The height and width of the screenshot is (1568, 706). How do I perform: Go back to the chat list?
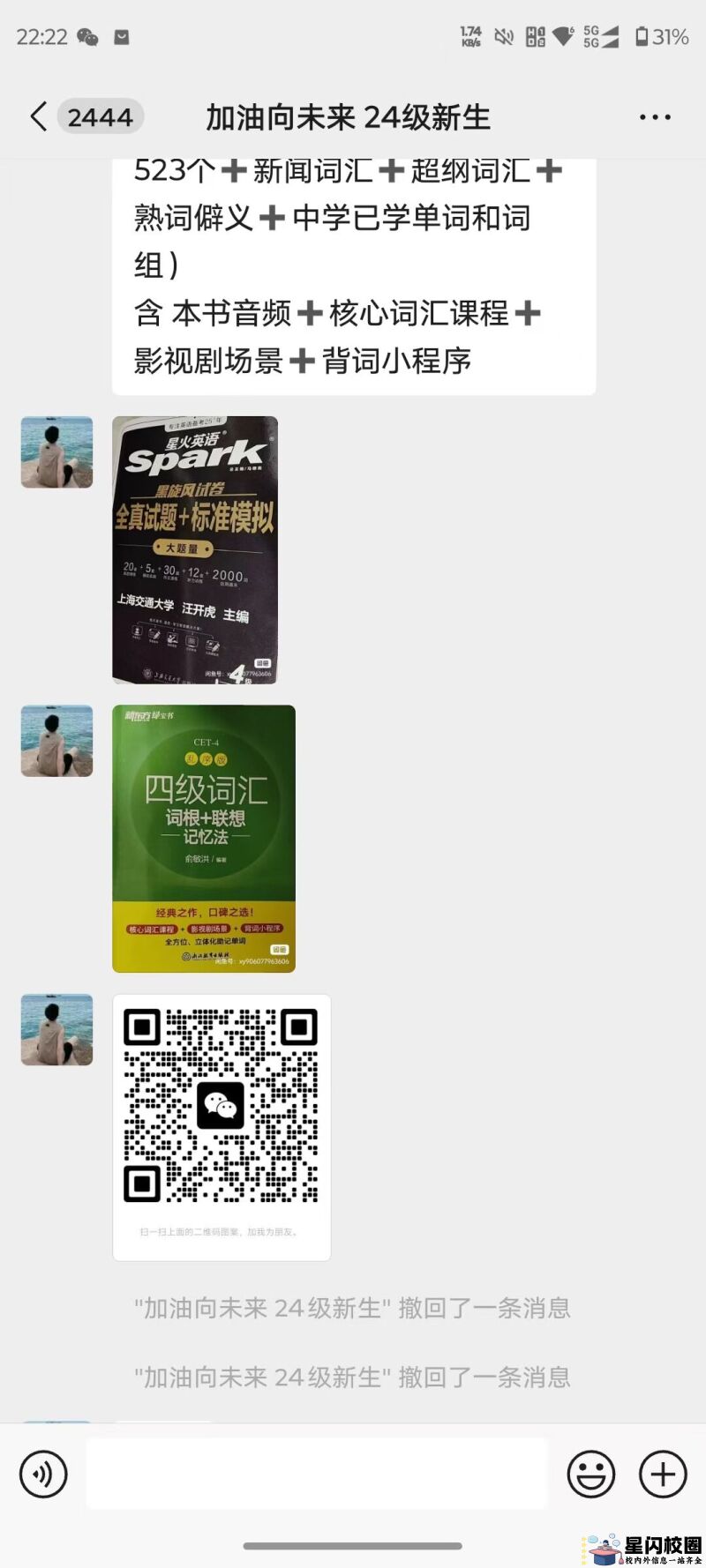click(x=39, y=116)
